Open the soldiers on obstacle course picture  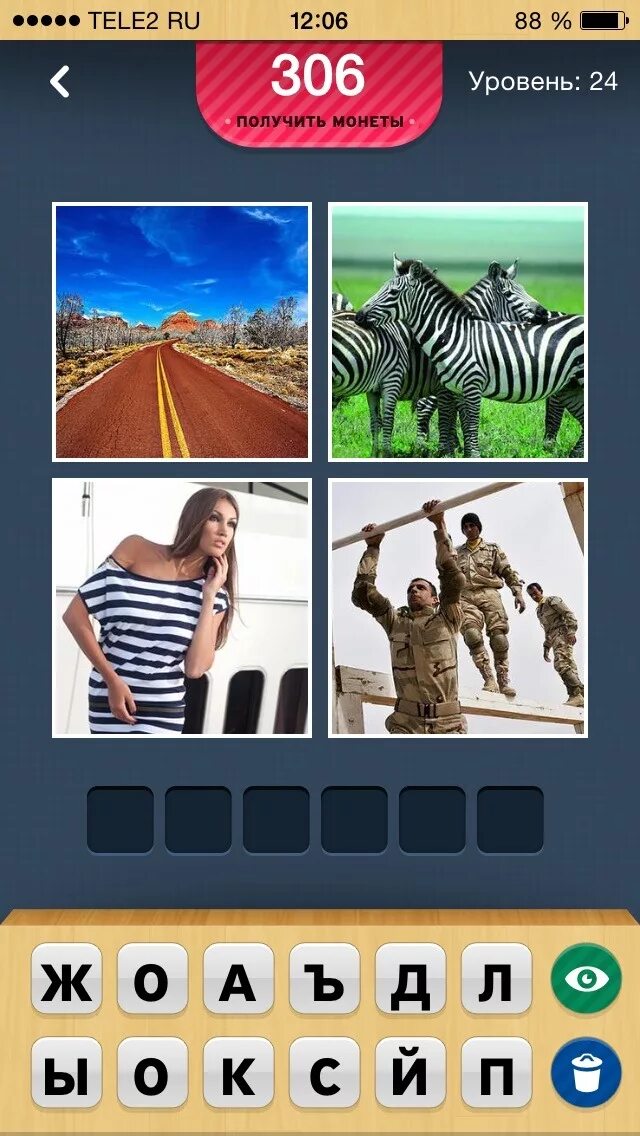458,608
